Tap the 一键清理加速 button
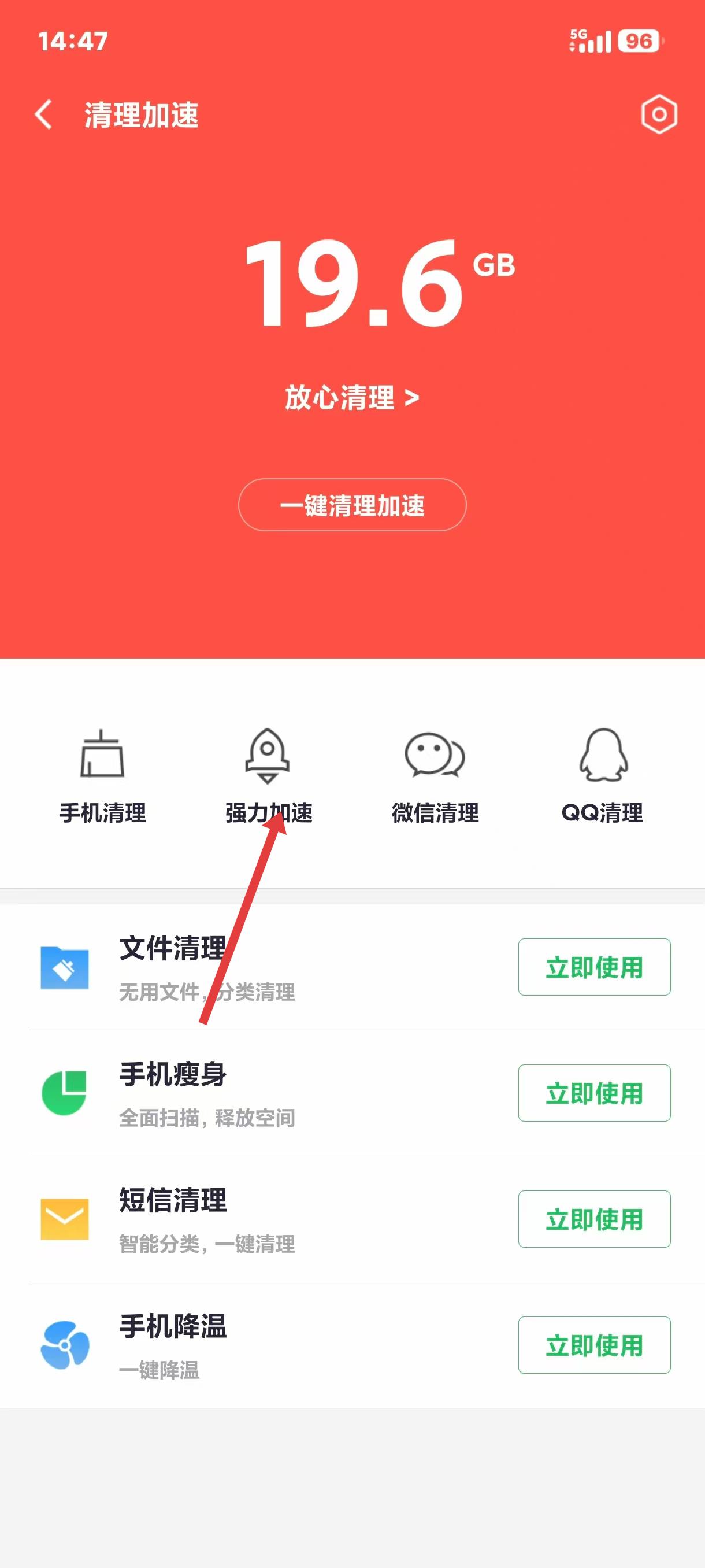The width and height of the screenshot is (705, 1568). click(x=352, y=505)
